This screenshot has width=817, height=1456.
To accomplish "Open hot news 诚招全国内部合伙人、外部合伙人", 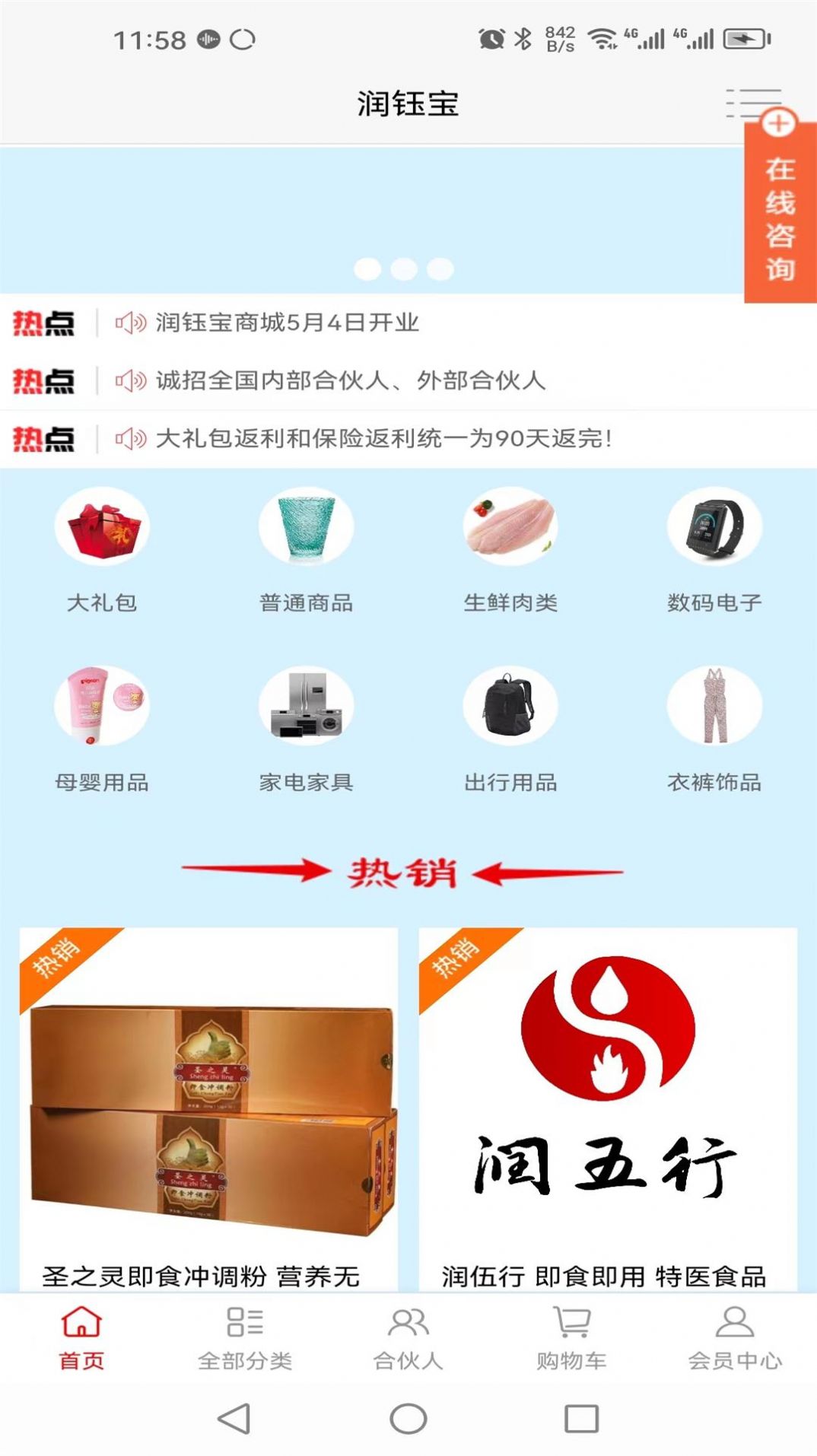I will [350, 380].
